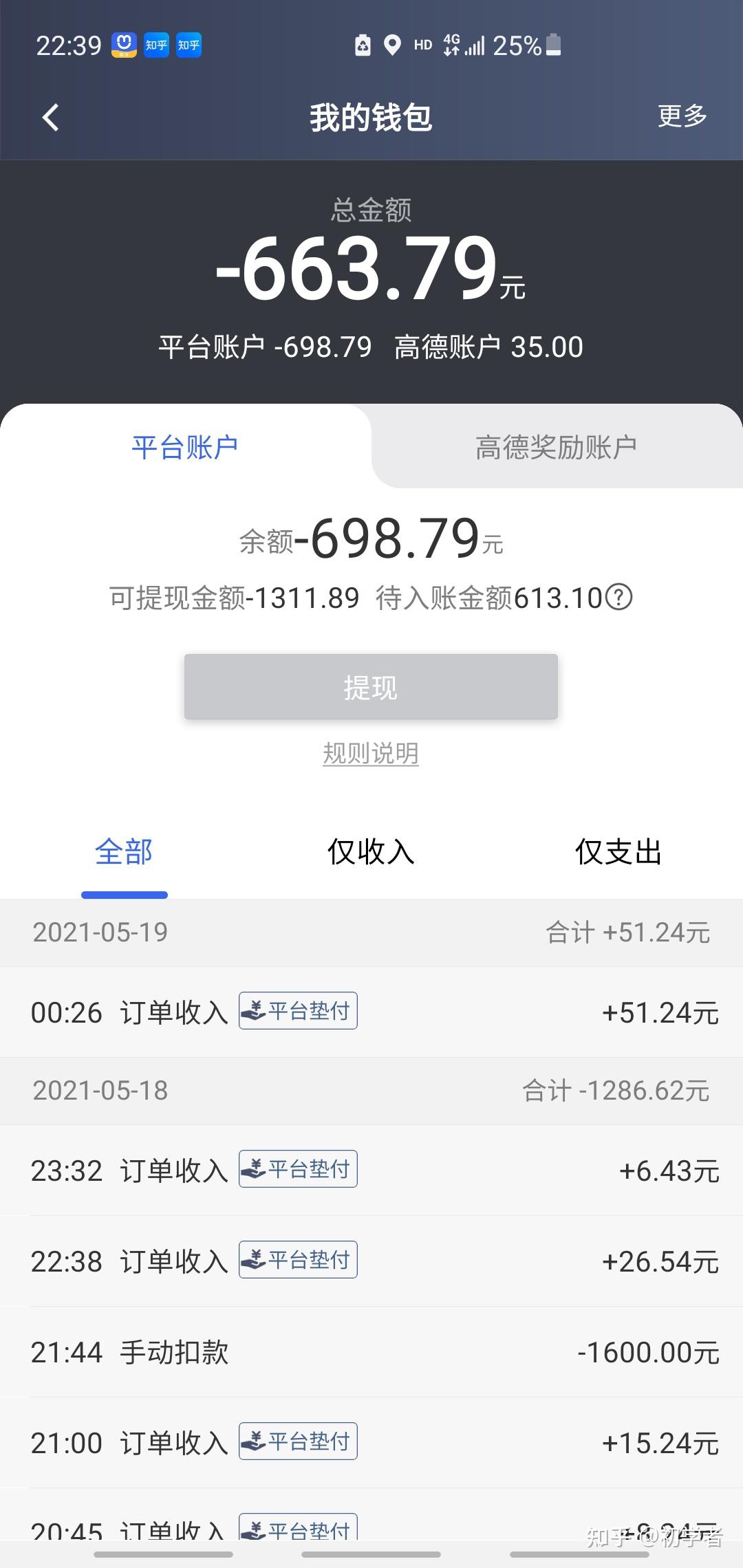Select the 仅收入 filter
743x1568 pixels.
(370, 853)
